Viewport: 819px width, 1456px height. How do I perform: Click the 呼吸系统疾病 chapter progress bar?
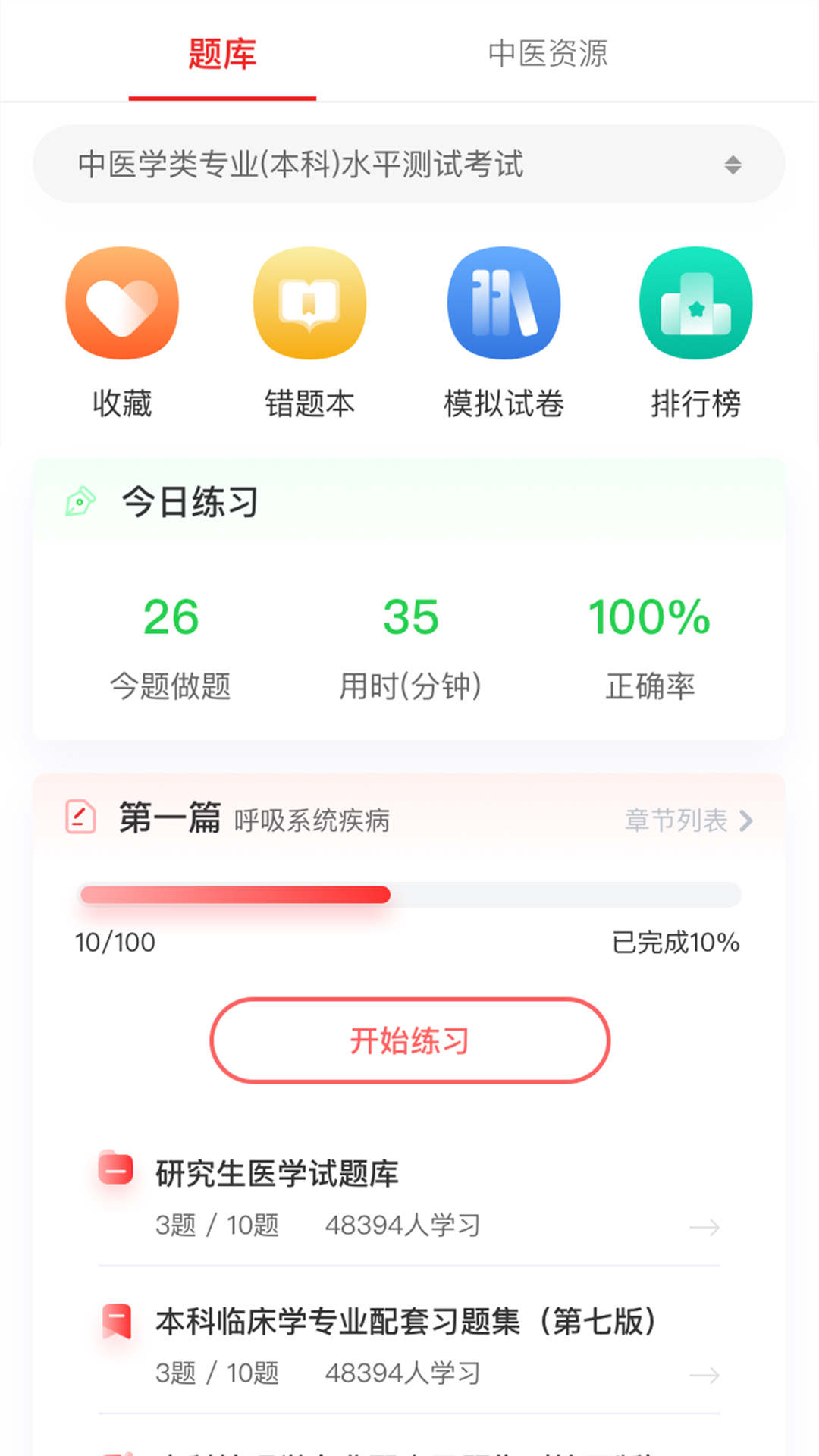(x=409, y=896)
